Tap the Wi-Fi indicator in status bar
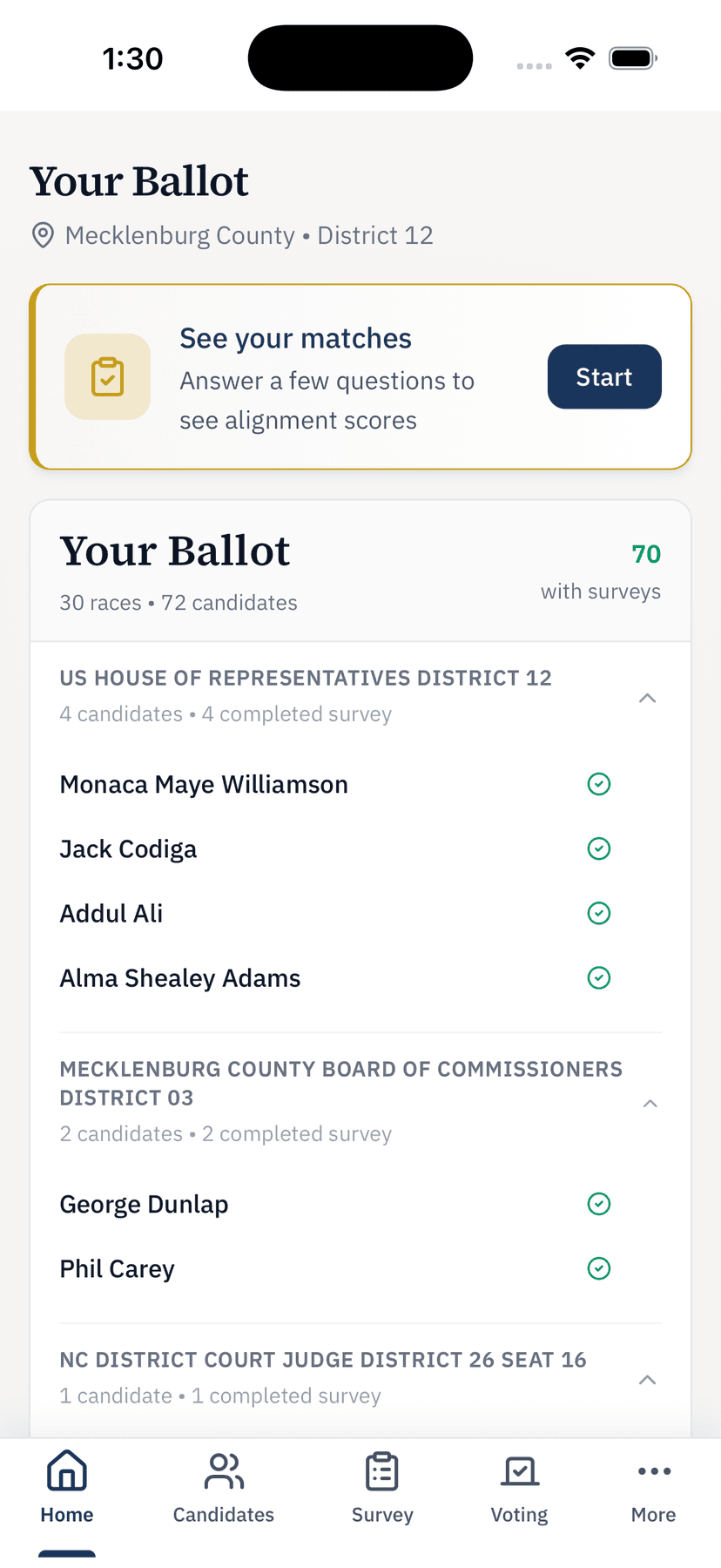The height and width of the screenshot is (1568, 721). 580,57
